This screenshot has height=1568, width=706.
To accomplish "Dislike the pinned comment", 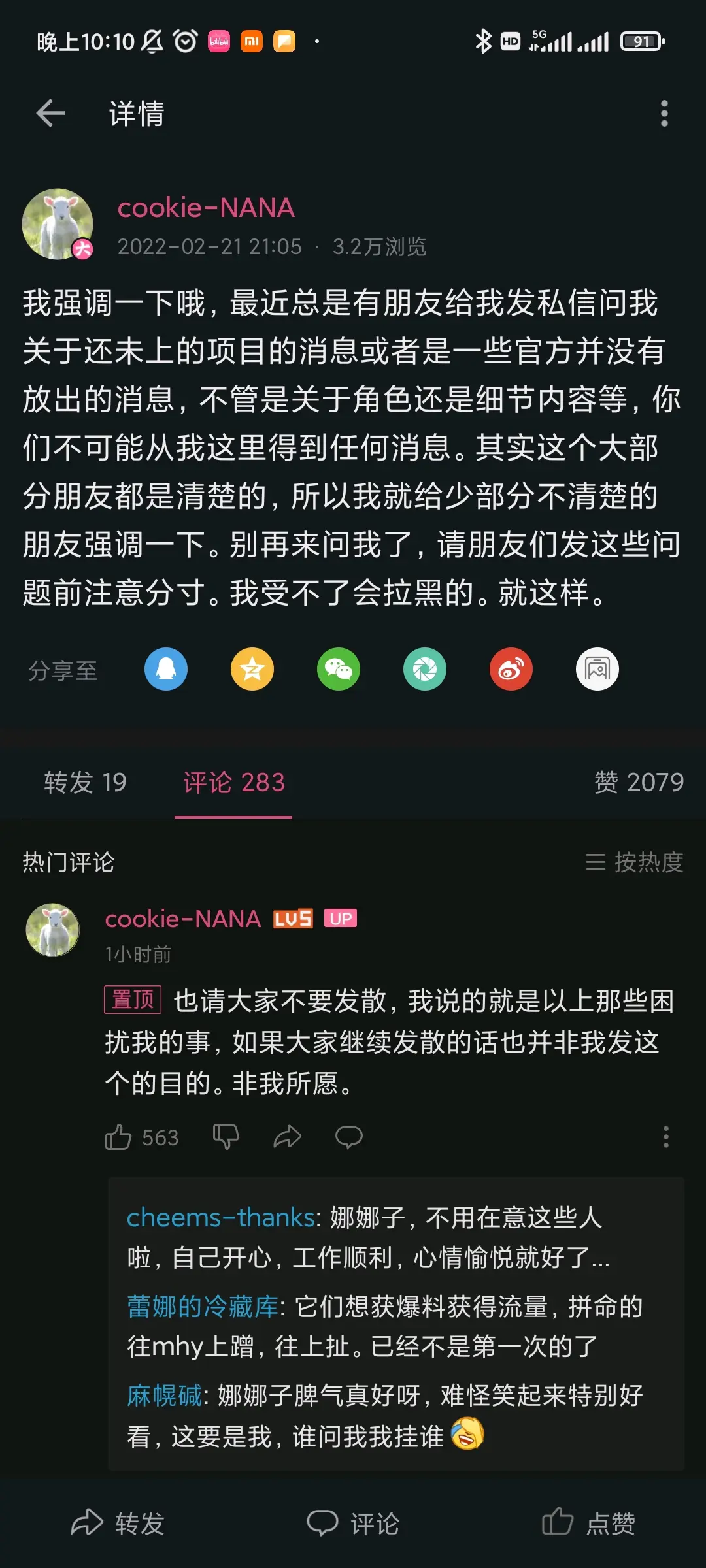I will [226, 1137].
